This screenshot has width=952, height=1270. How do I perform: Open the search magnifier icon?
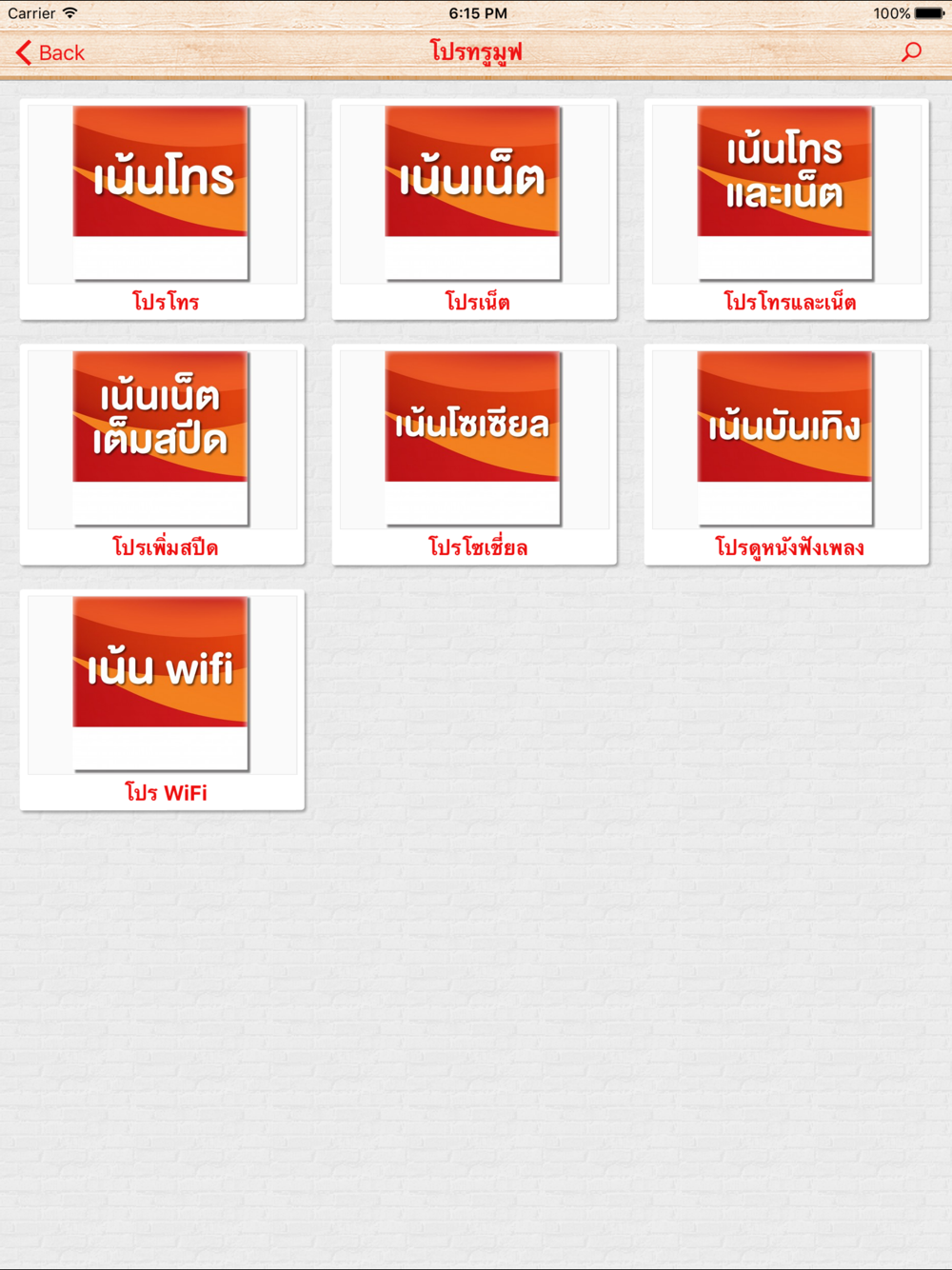pos(911,52)
